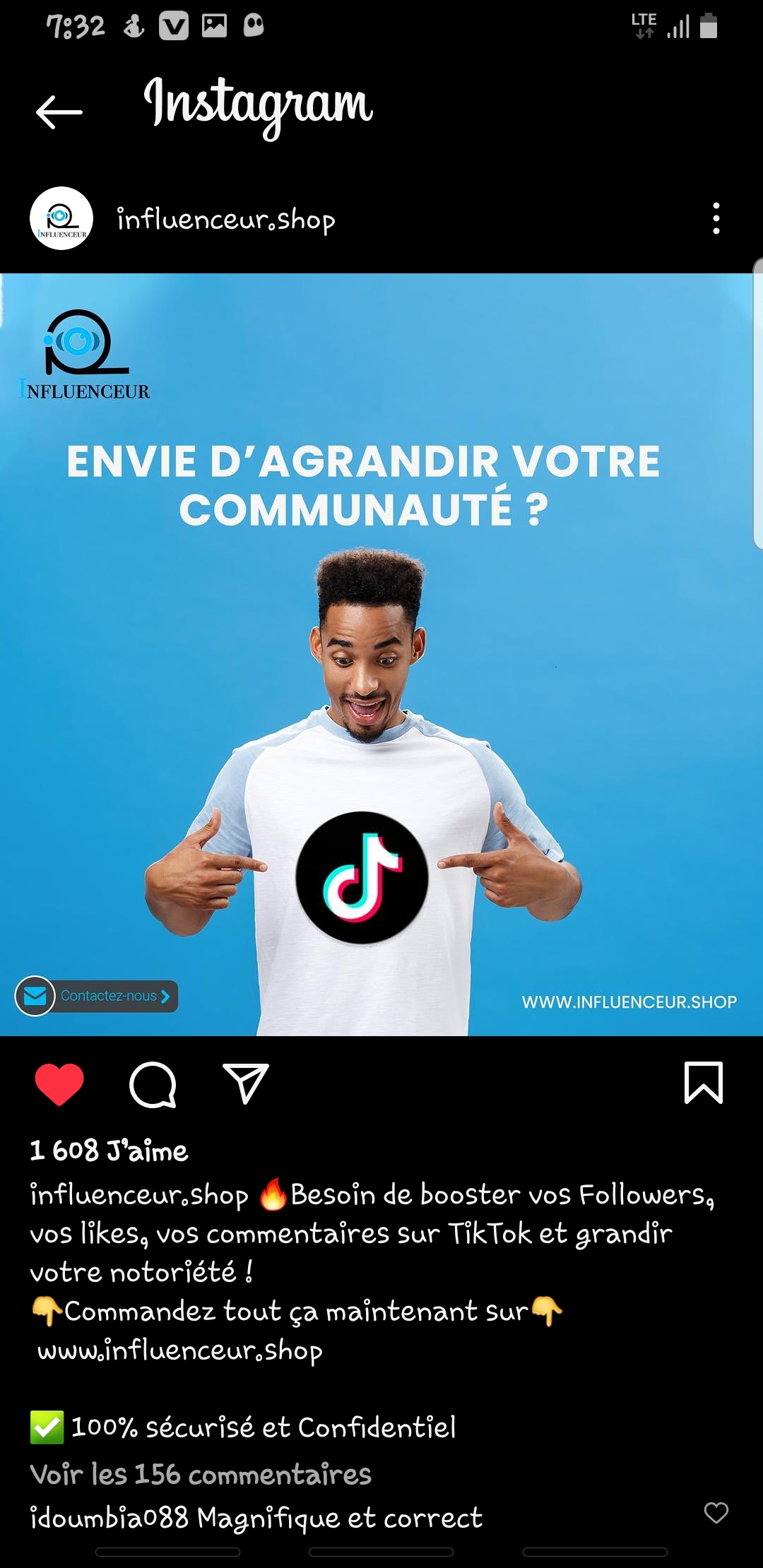Save this post with the bookmark icon
The image size is (763, 1568).
(x=703, y=1082)
